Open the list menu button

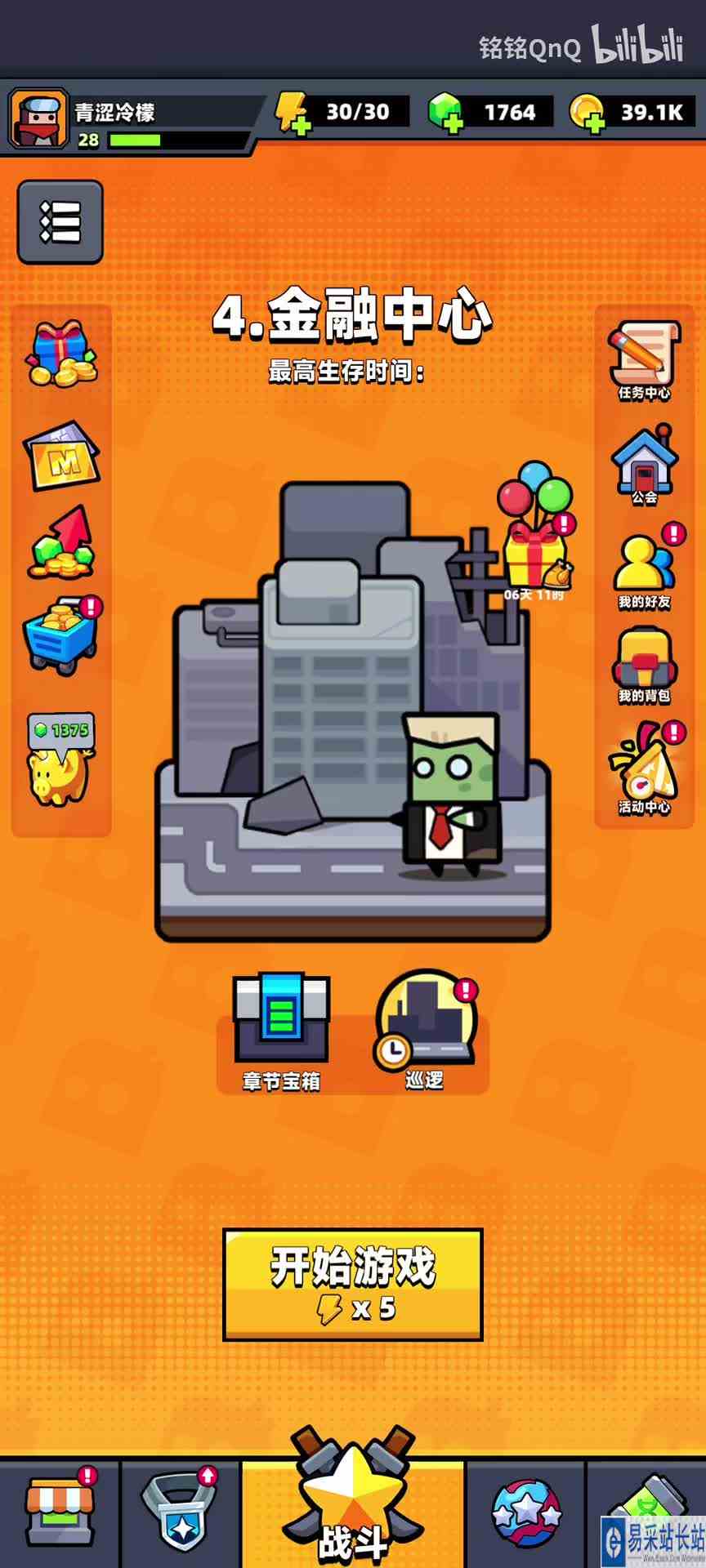60,222
